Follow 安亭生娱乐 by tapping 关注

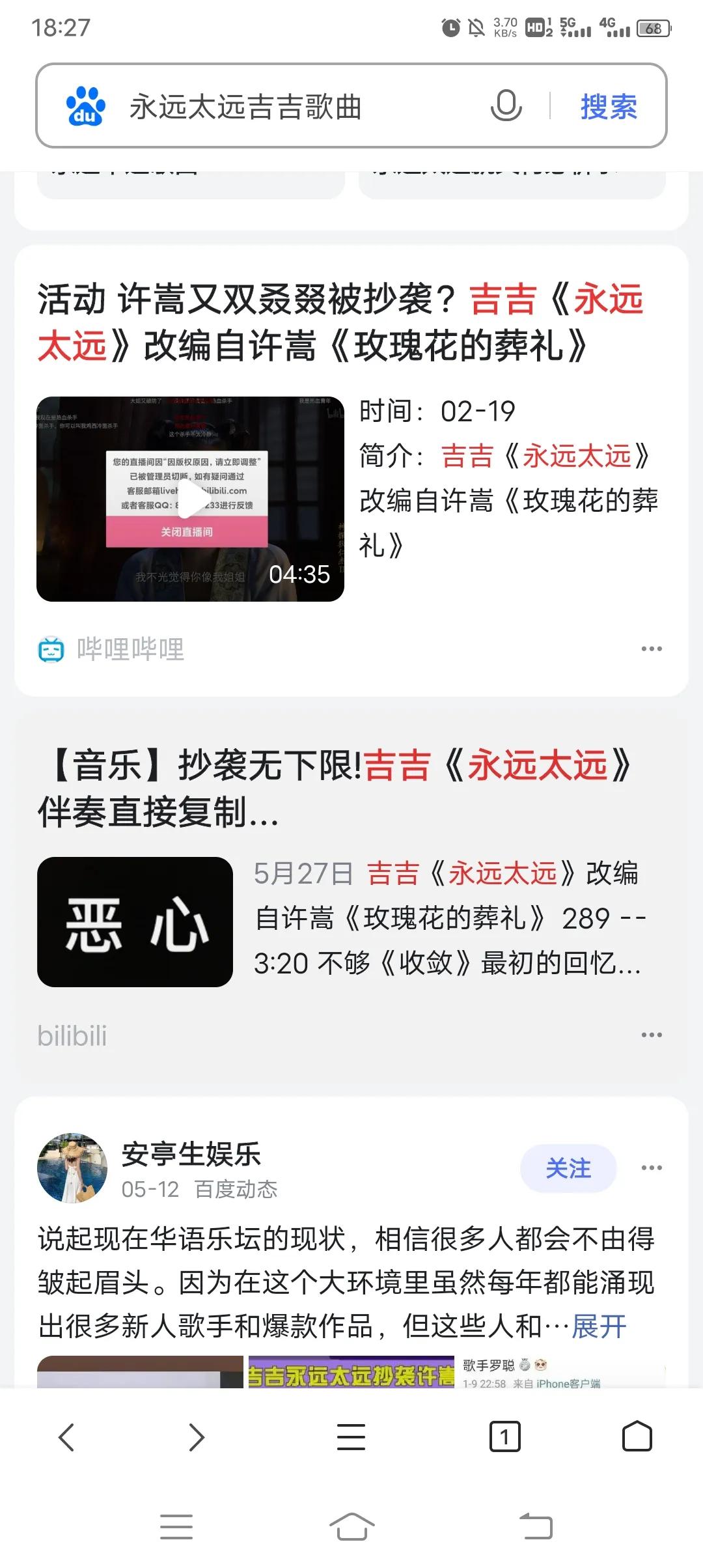point(567,1166)
